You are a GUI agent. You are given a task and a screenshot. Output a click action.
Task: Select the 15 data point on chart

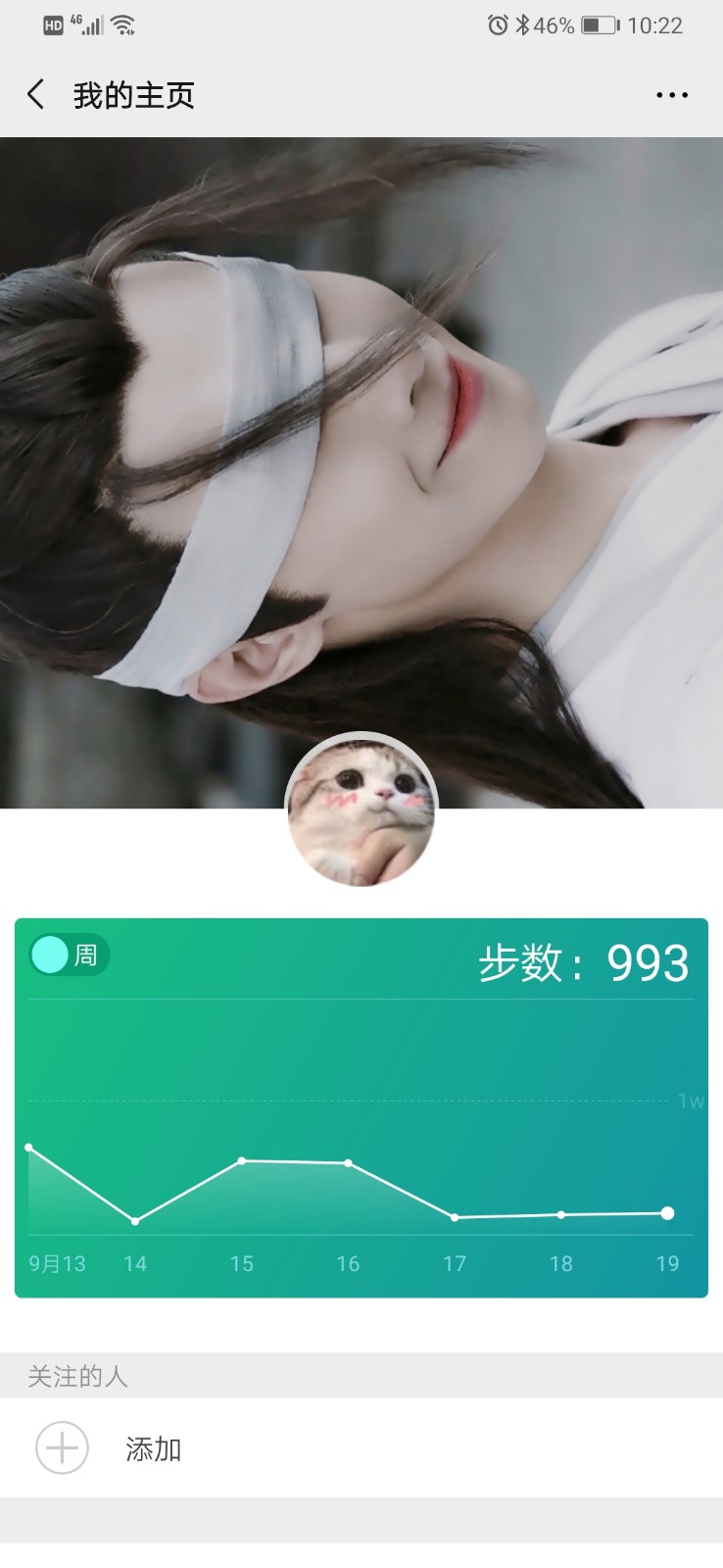242,1160
